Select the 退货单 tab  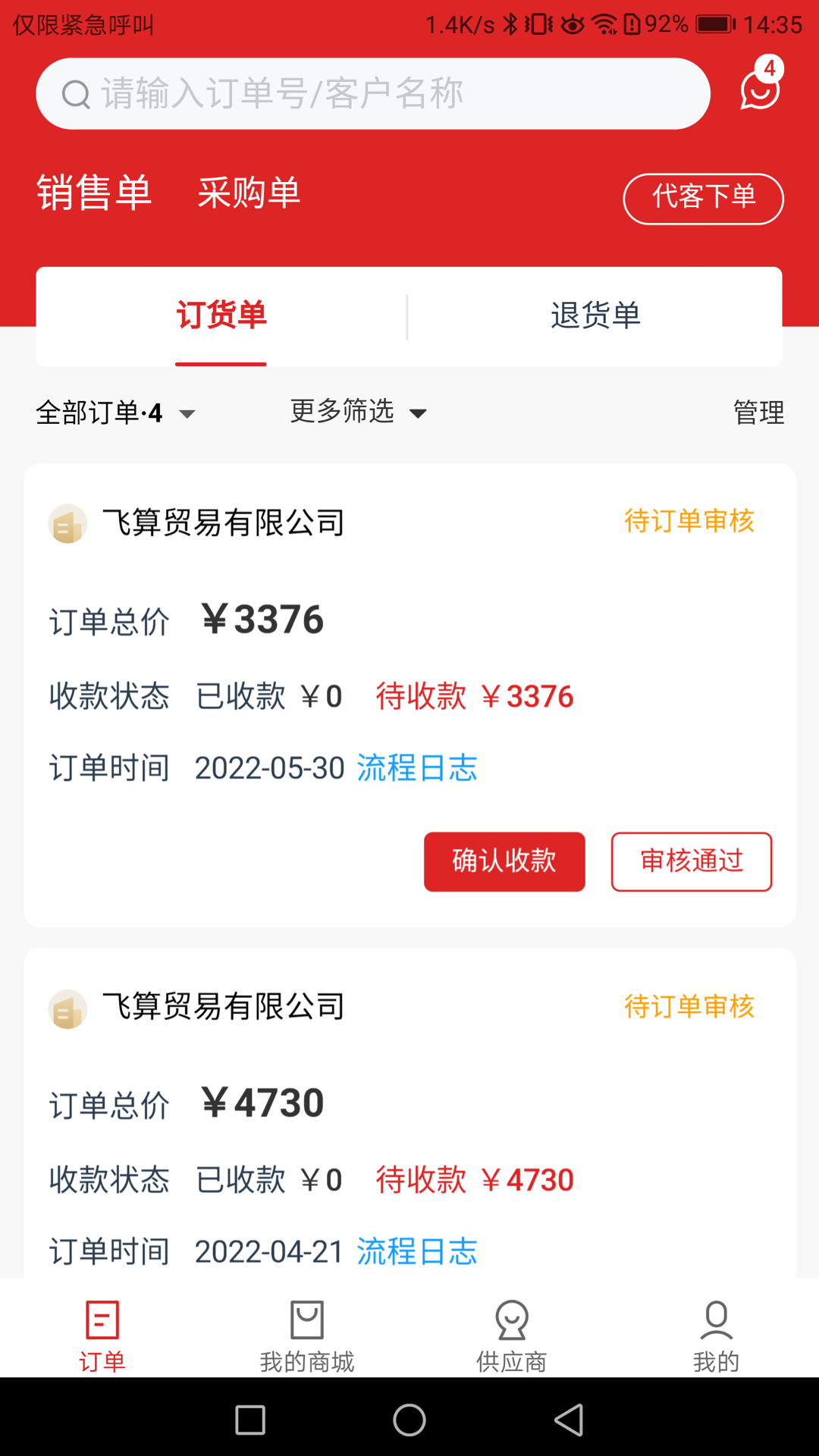coord(595,315)
